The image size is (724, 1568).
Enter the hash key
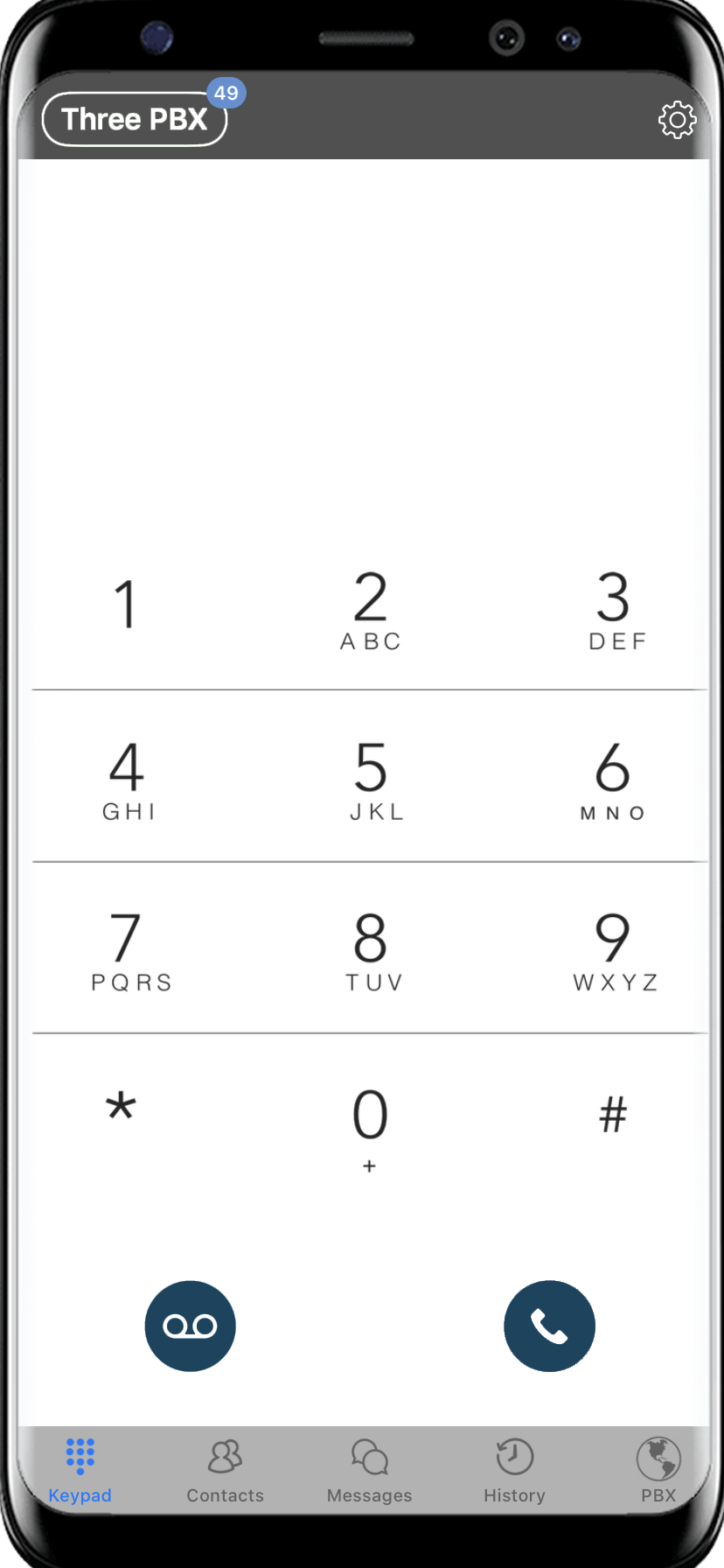tap(613, 1116)
